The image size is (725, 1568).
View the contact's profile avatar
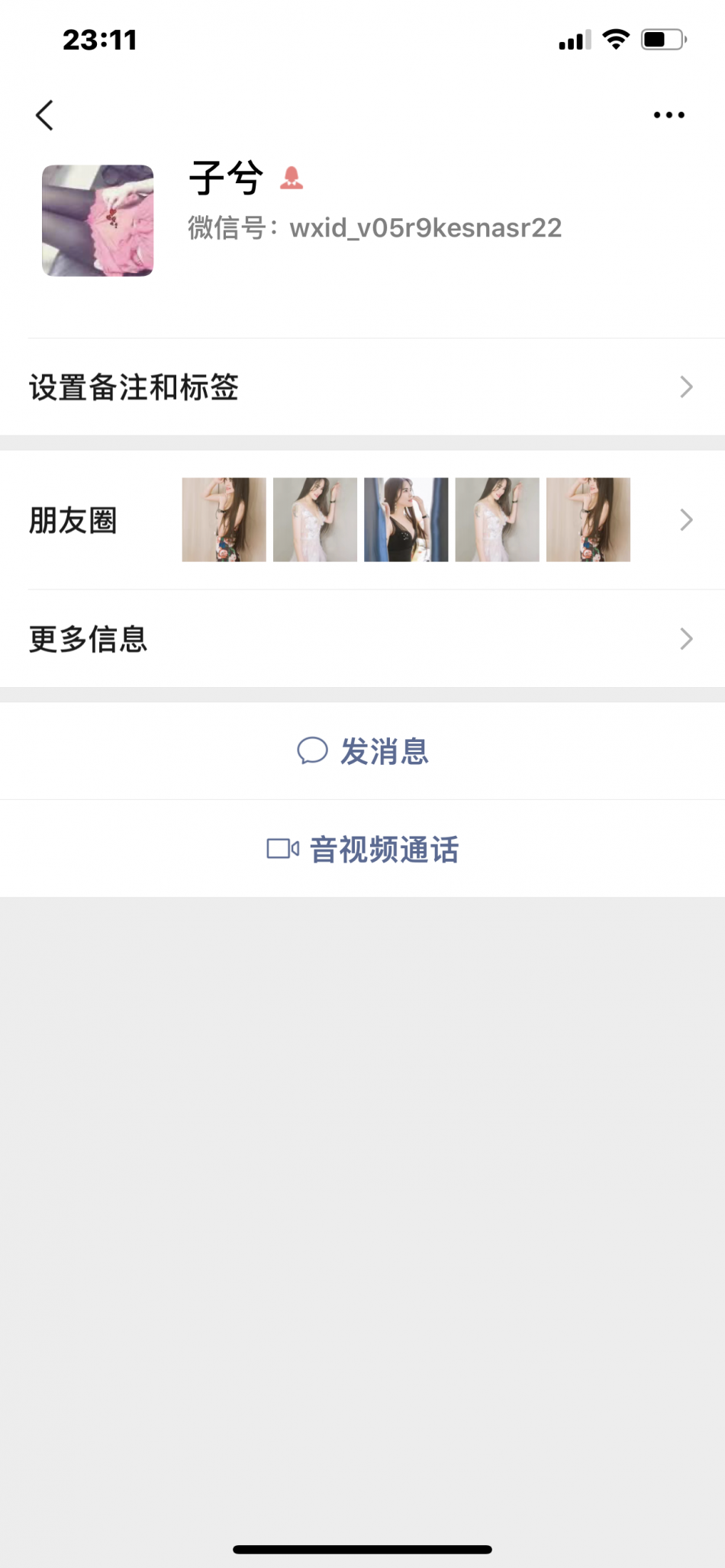[98, 220]
